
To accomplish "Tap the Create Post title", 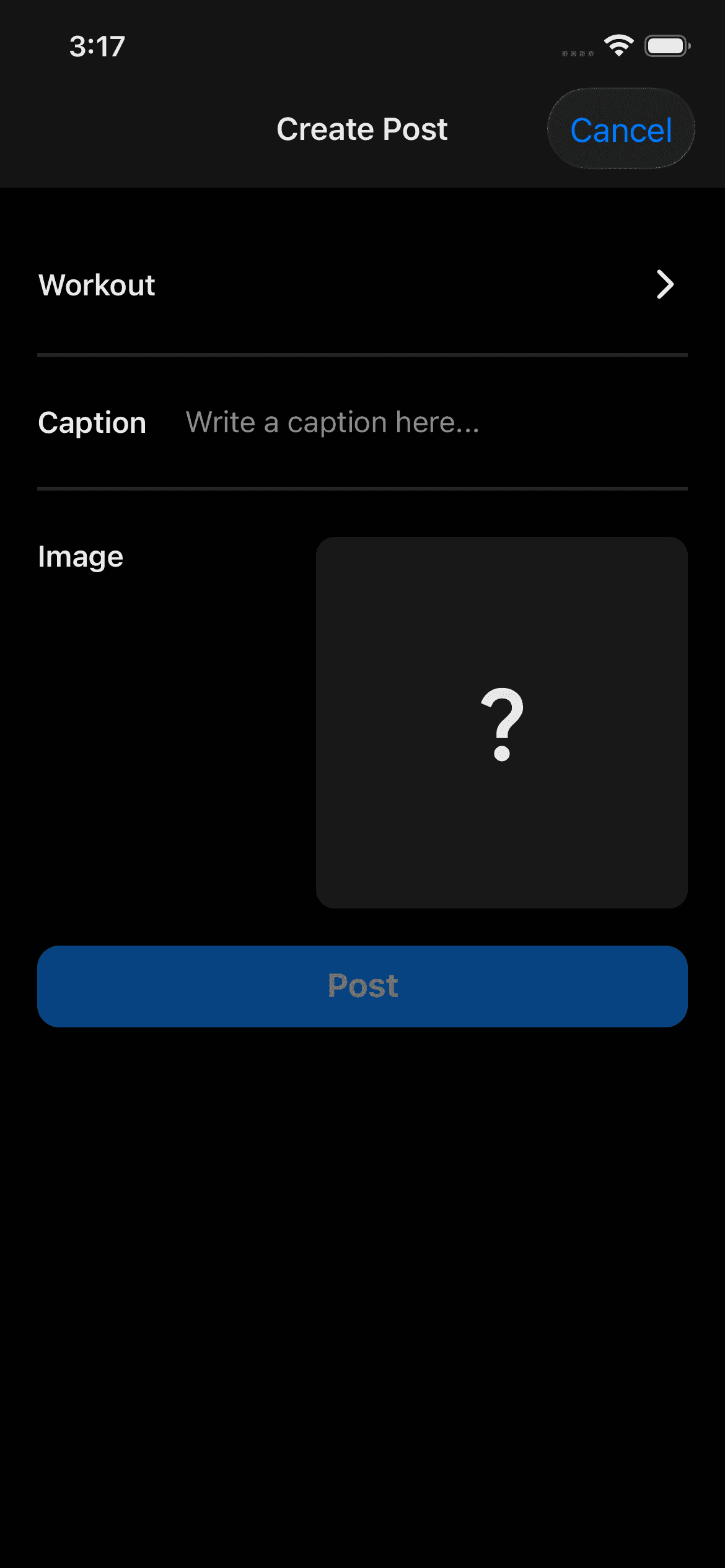I will coord(362,129).
